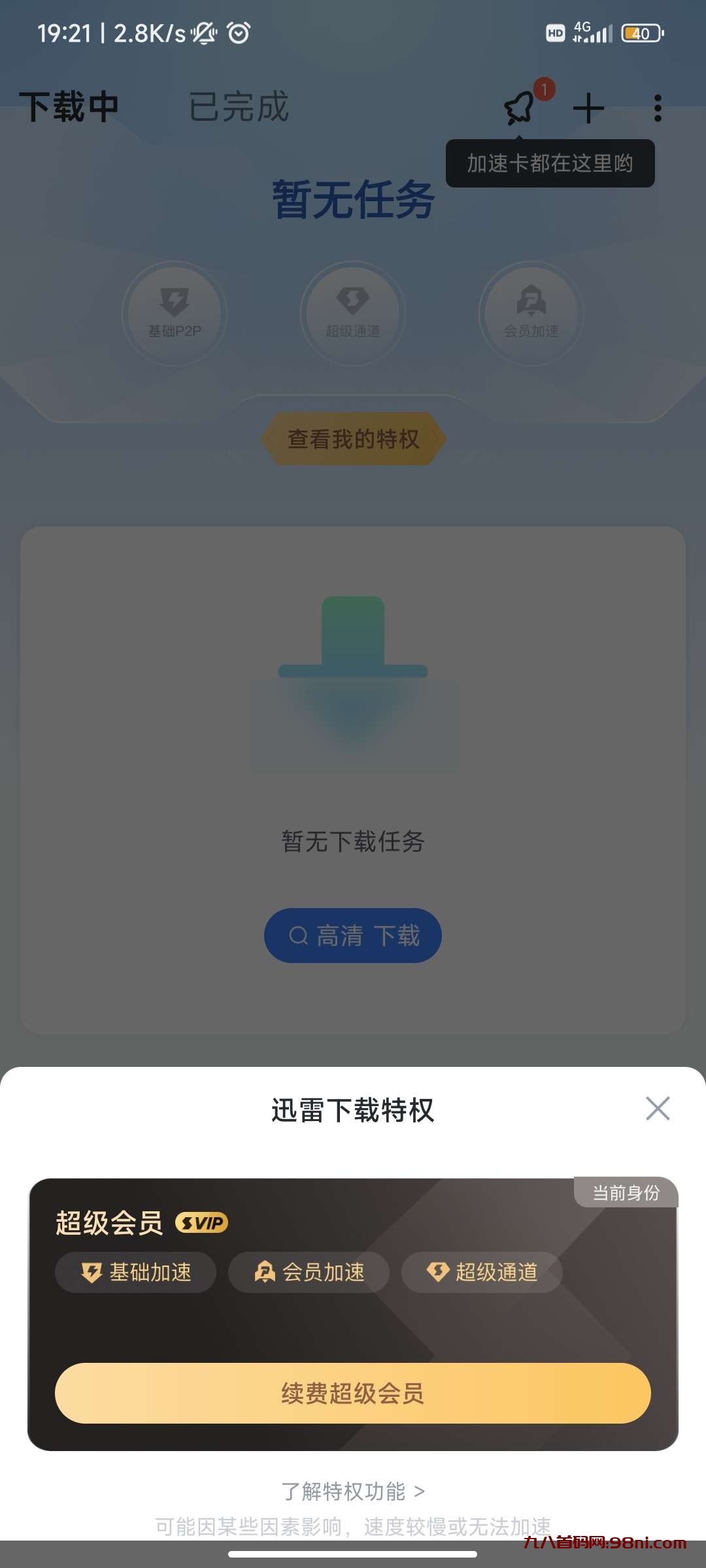Image resolution: width=706 pixels, height=1568 pixels.
Task: Open the three-dot overflow menu
Action: 657,109
